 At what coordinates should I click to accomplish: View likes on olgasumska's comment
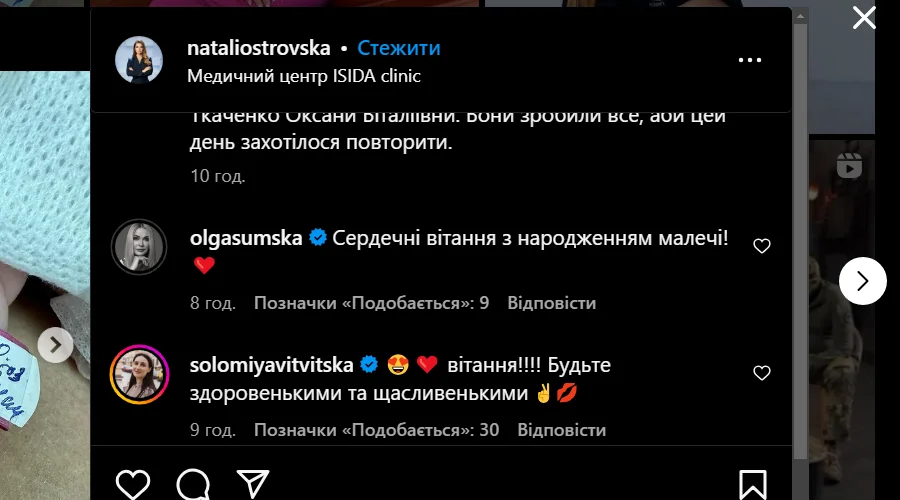pos(370,302)
